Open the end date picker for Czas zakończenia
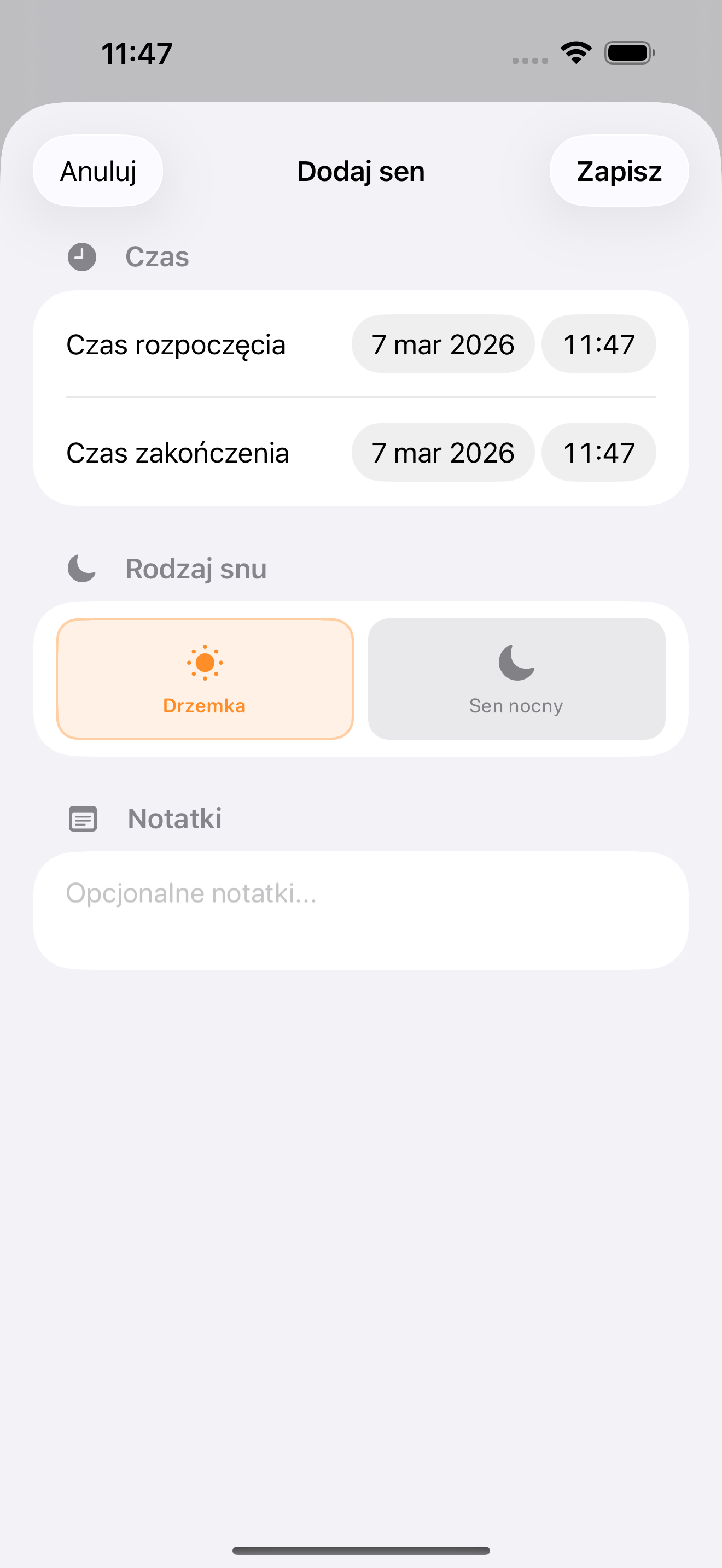This screenshot has width=722, height=1568. tap(442, 452)
